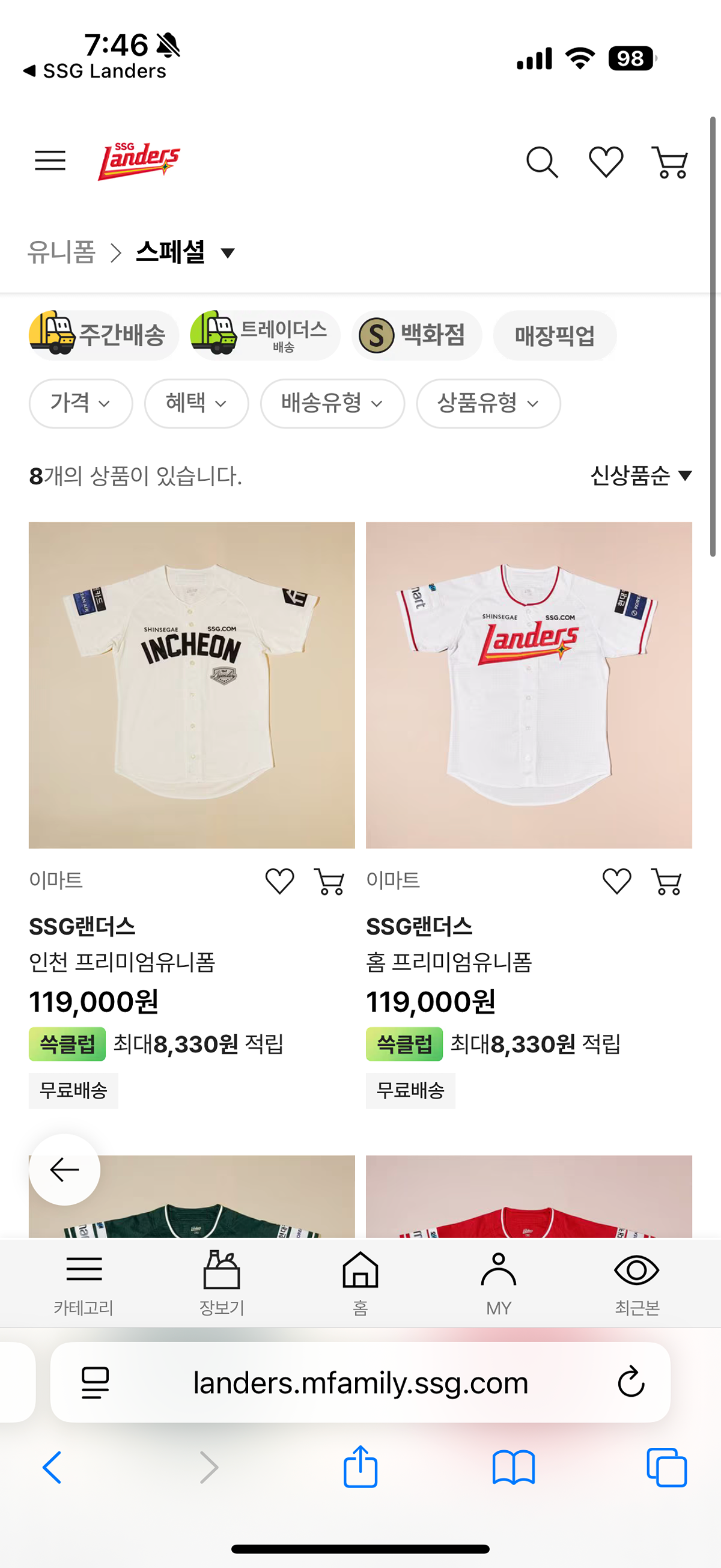Image resolution: width=721 pixels, height=1568 pixels.
Task: Reload the page in Safari
Action: tap(631, 1382)
